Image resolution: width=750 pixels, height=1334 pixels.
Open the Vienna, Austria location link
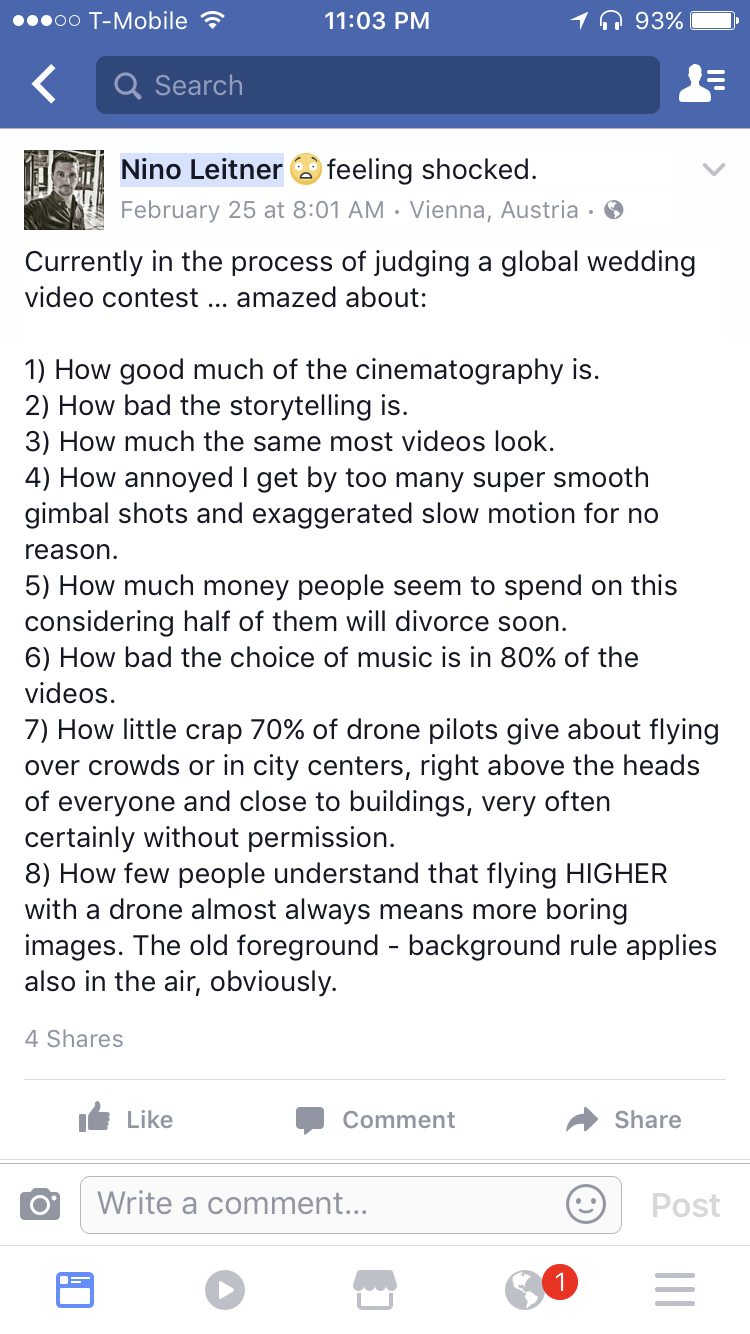click(494, 210)
